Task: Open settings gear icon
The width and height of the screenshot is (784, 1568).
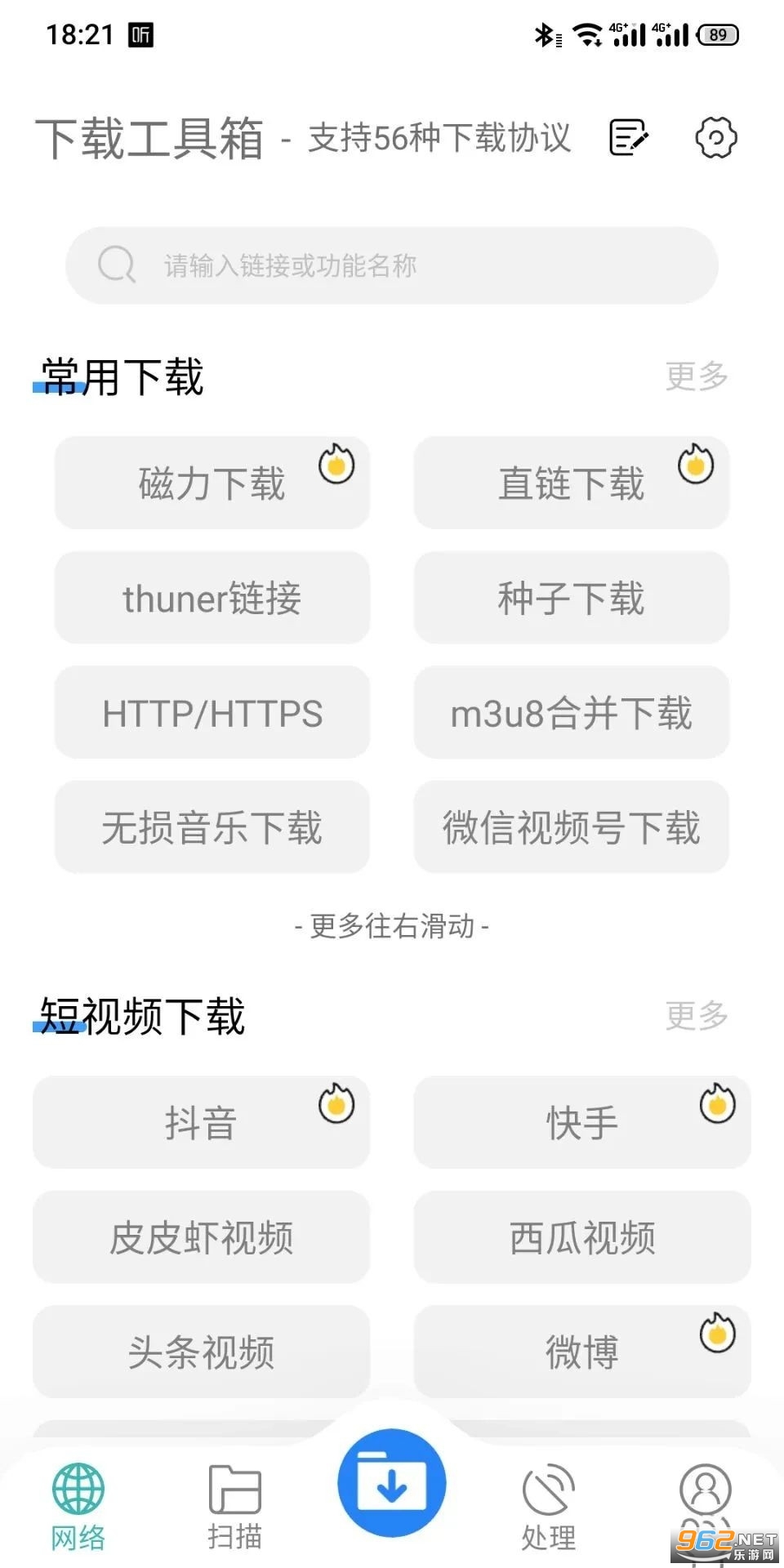Action: (x=715, y=137)
